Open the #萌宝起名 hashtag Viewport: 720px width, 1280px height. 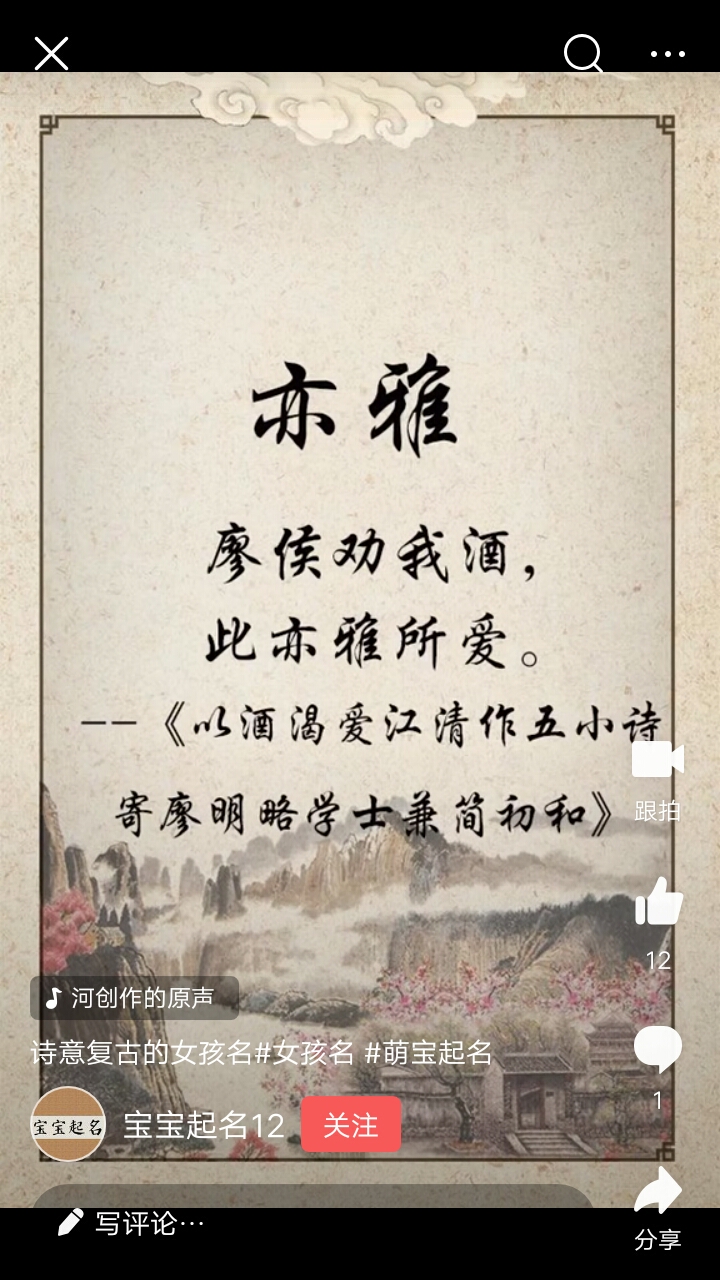(428, 1052)
